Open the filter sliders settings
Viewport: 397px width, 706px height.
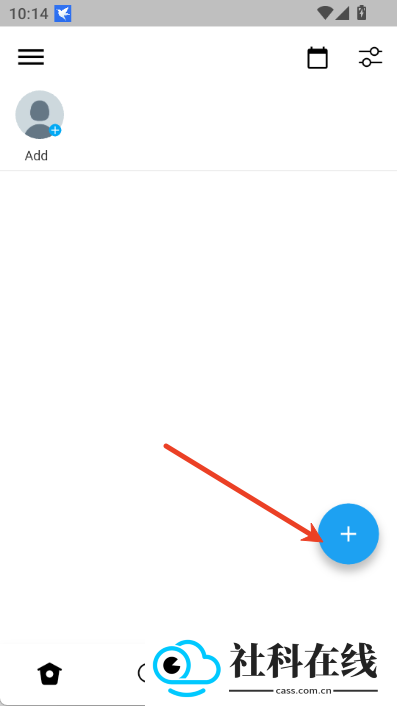[x=370, y=58]
